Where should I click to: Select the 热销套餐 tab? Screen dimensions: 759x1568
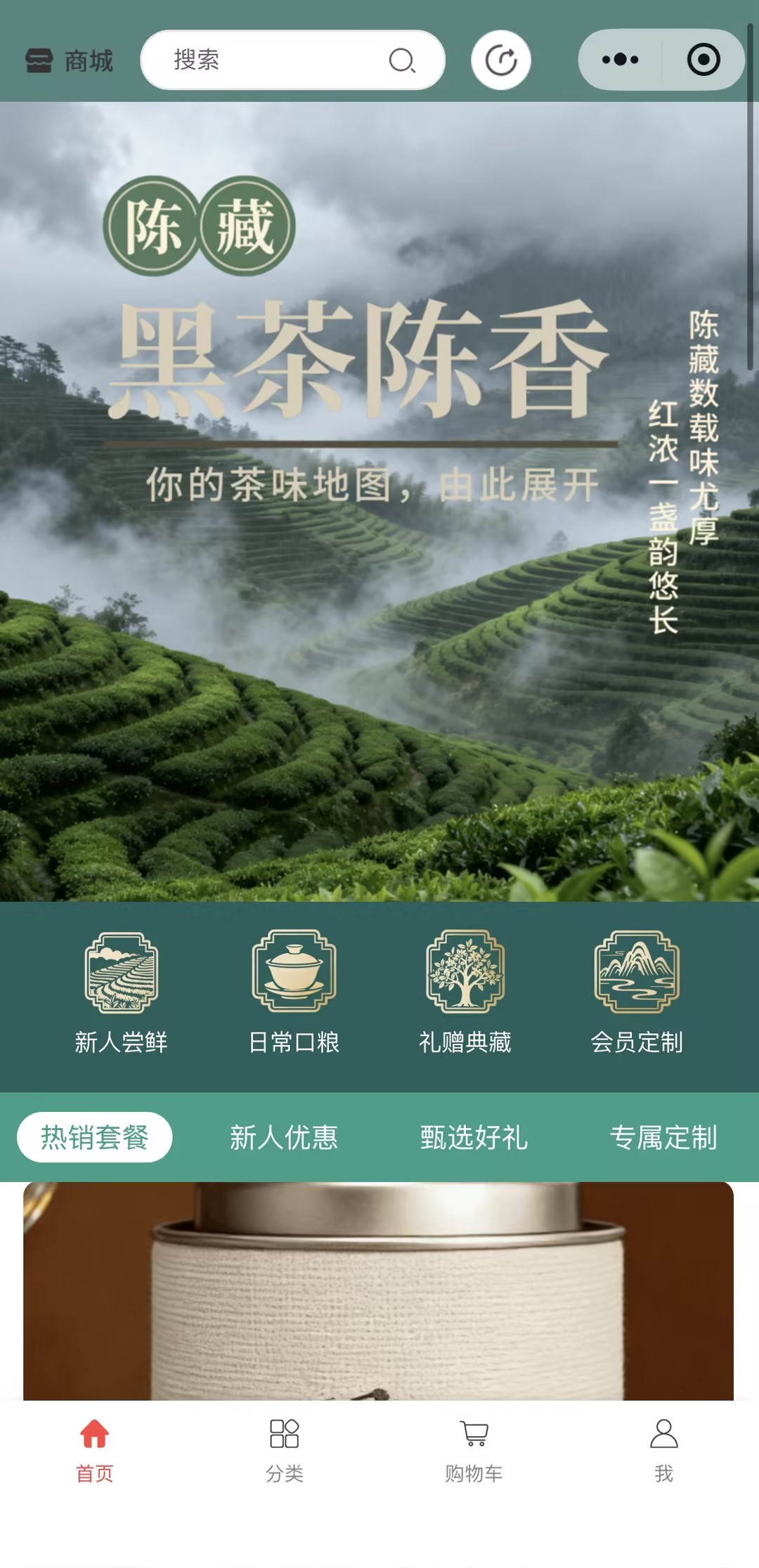point(95,1137)
